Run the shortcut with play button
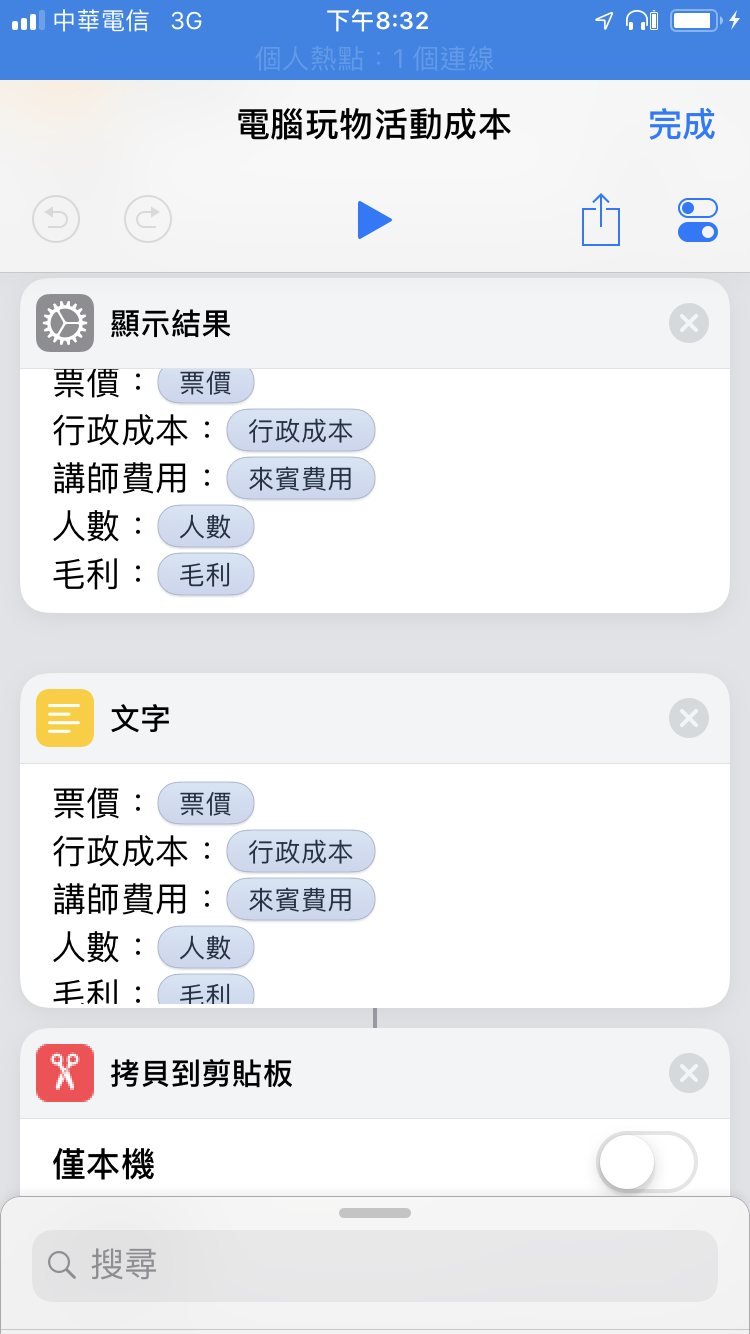Screen dimensions: 750x1334 tap(374, 219)
